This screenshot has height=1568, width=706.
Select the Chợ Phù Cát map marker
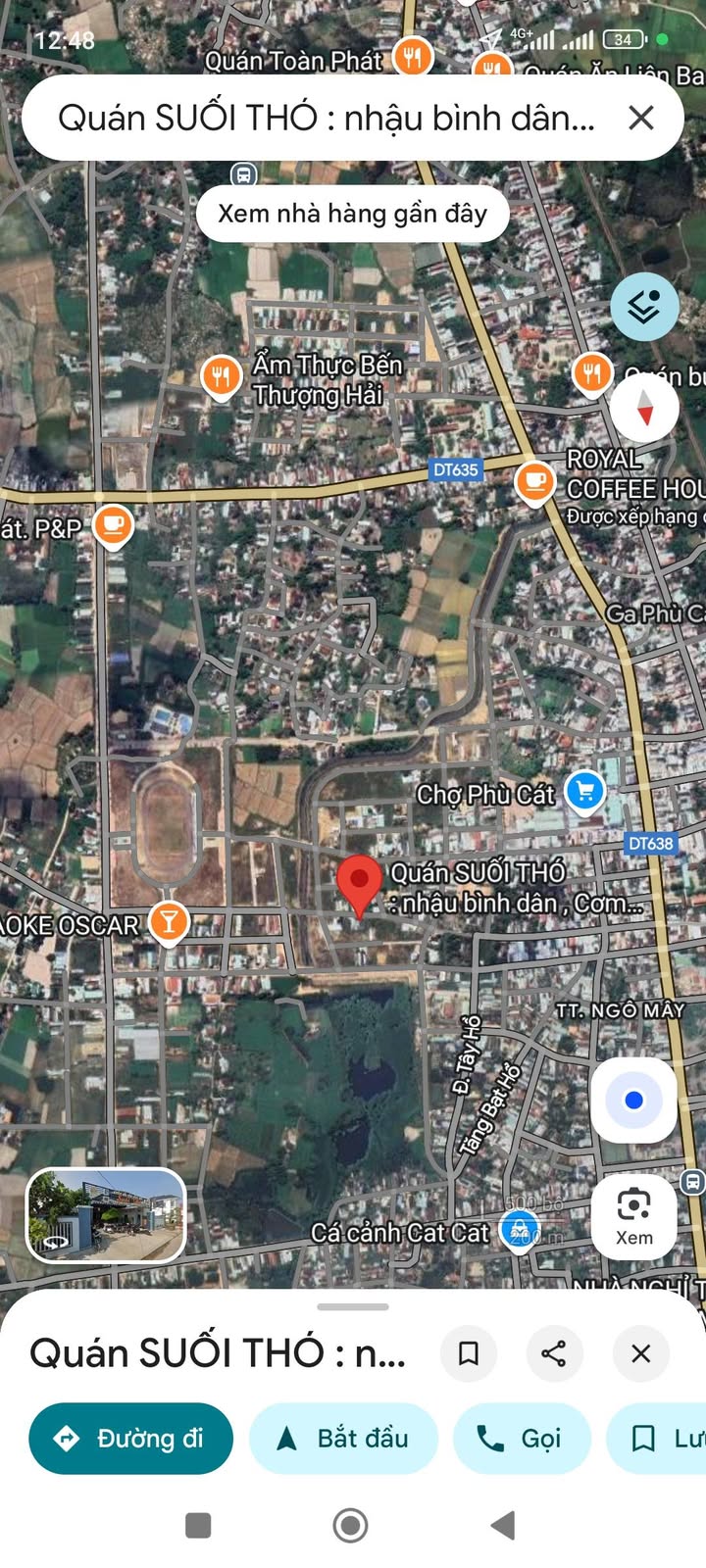(x=585, y=791)
